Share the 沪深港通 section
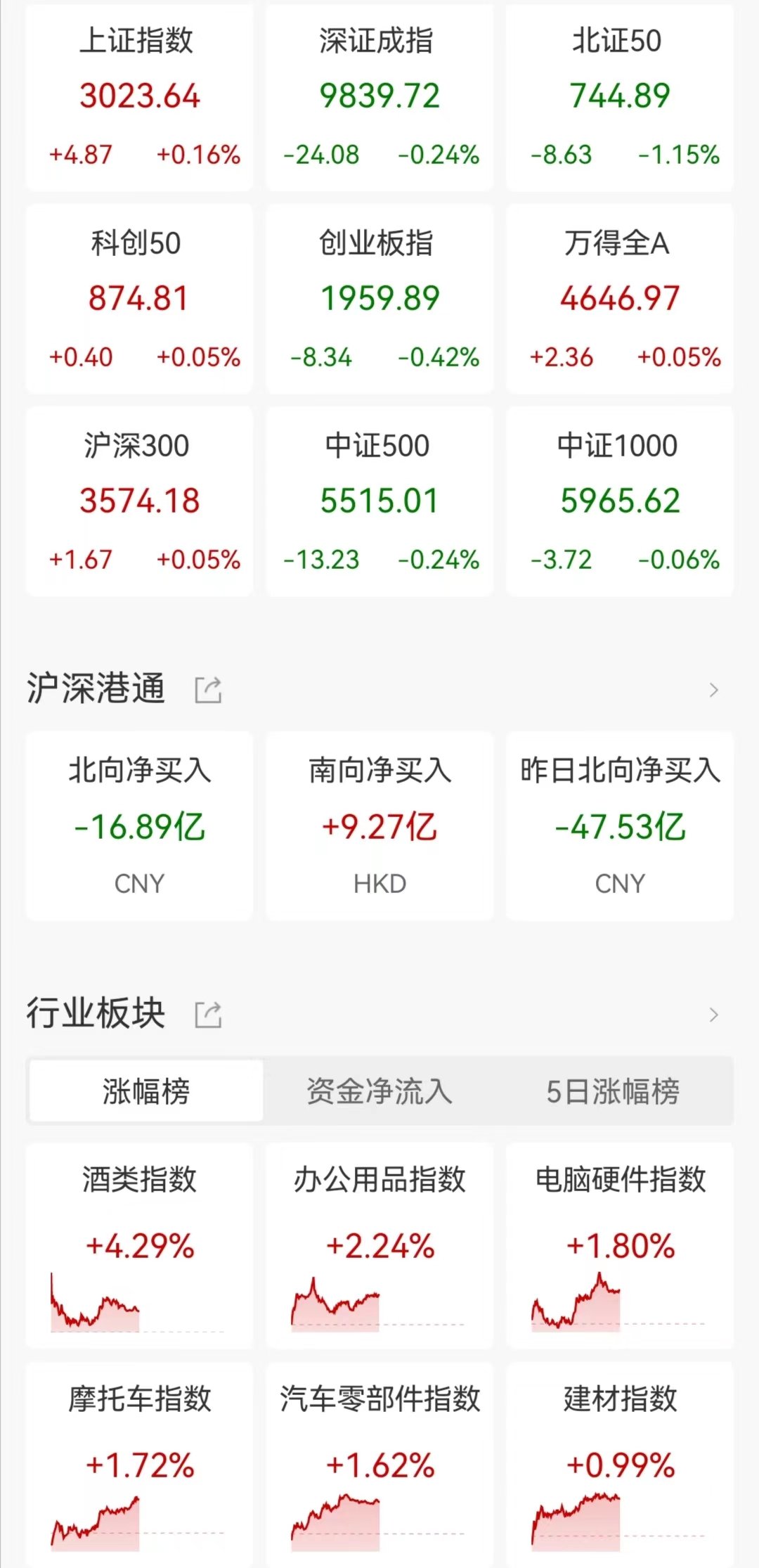This screenshot has height=1568, width=759. point(208,690)
